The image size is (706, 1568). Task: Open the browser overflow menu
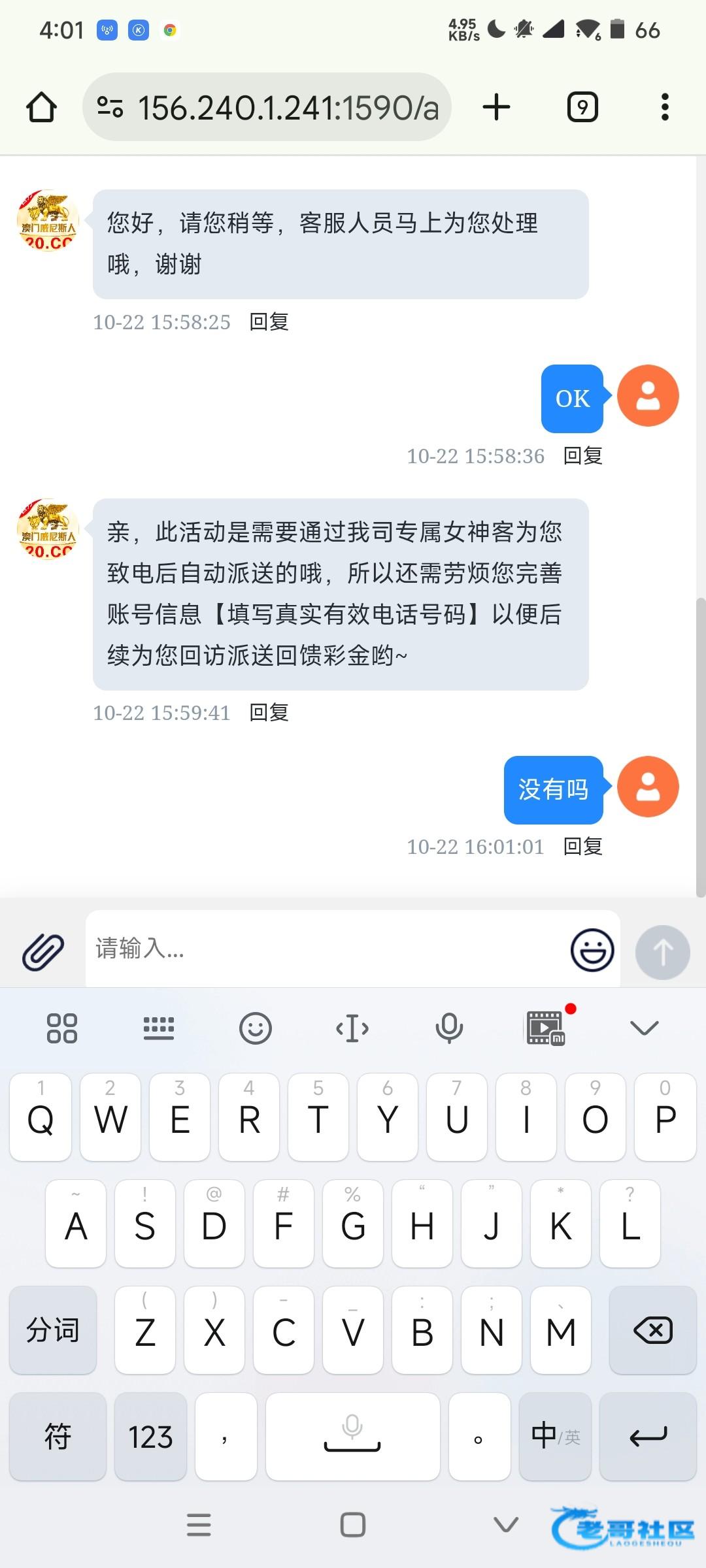(x=665, y=107)
